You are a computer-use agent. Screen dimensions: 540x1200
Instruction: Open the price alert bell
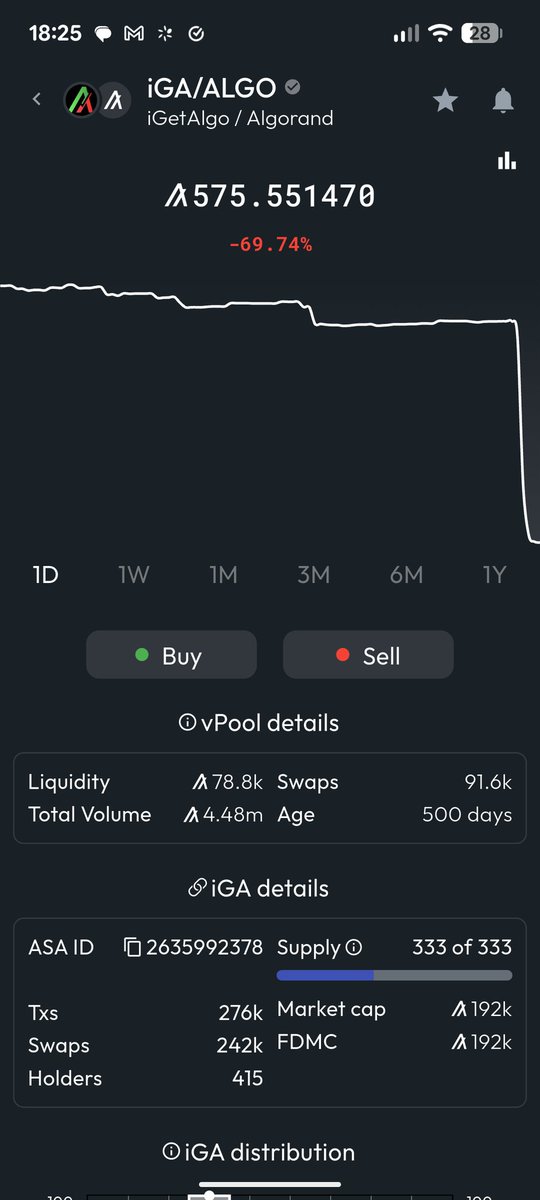pos(503,100)
